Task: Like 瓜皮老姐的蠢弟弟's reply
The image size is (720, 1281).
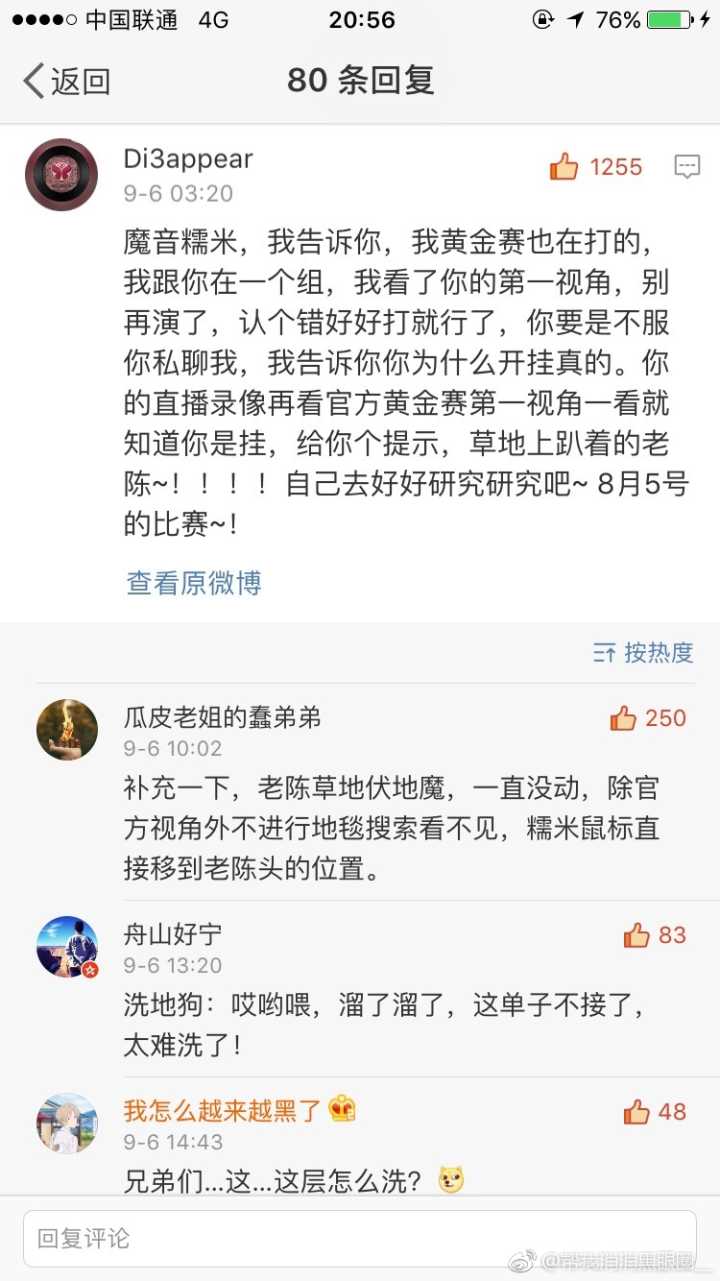Action: click(x=624, y=718)
